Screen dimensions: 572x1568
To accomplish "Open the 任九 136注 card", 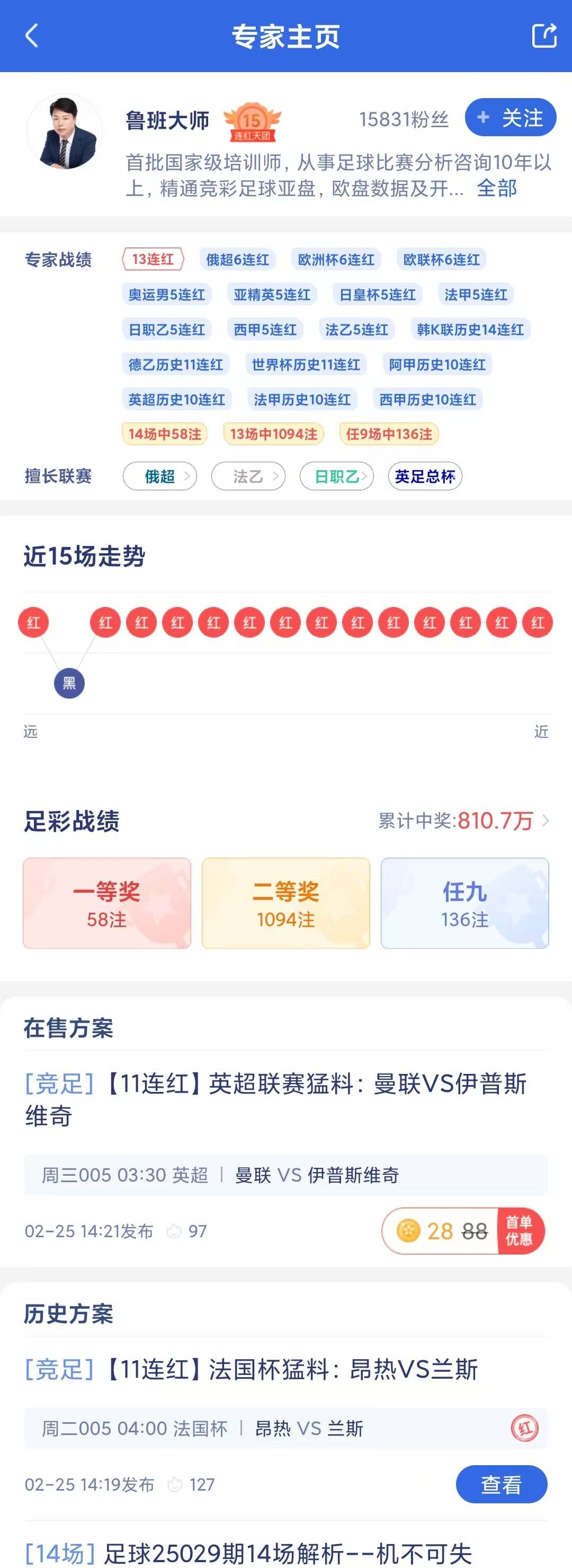I will 464,903.
